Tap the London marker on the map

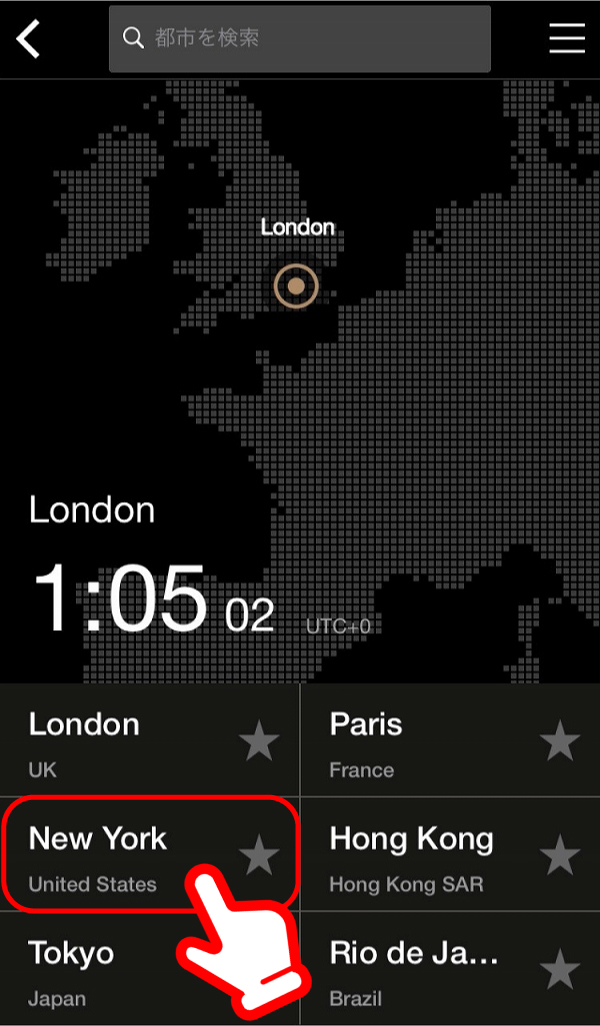(296, 287)
